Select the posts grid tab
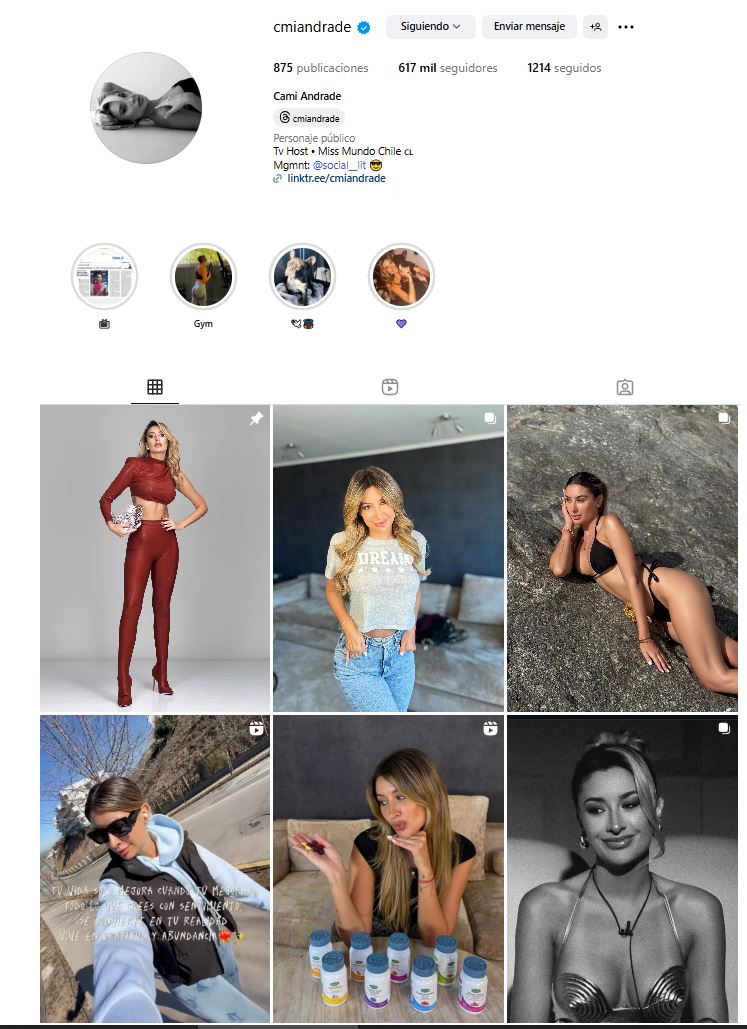This screenshot has width=747, height=1029. (x=155, y=387)
